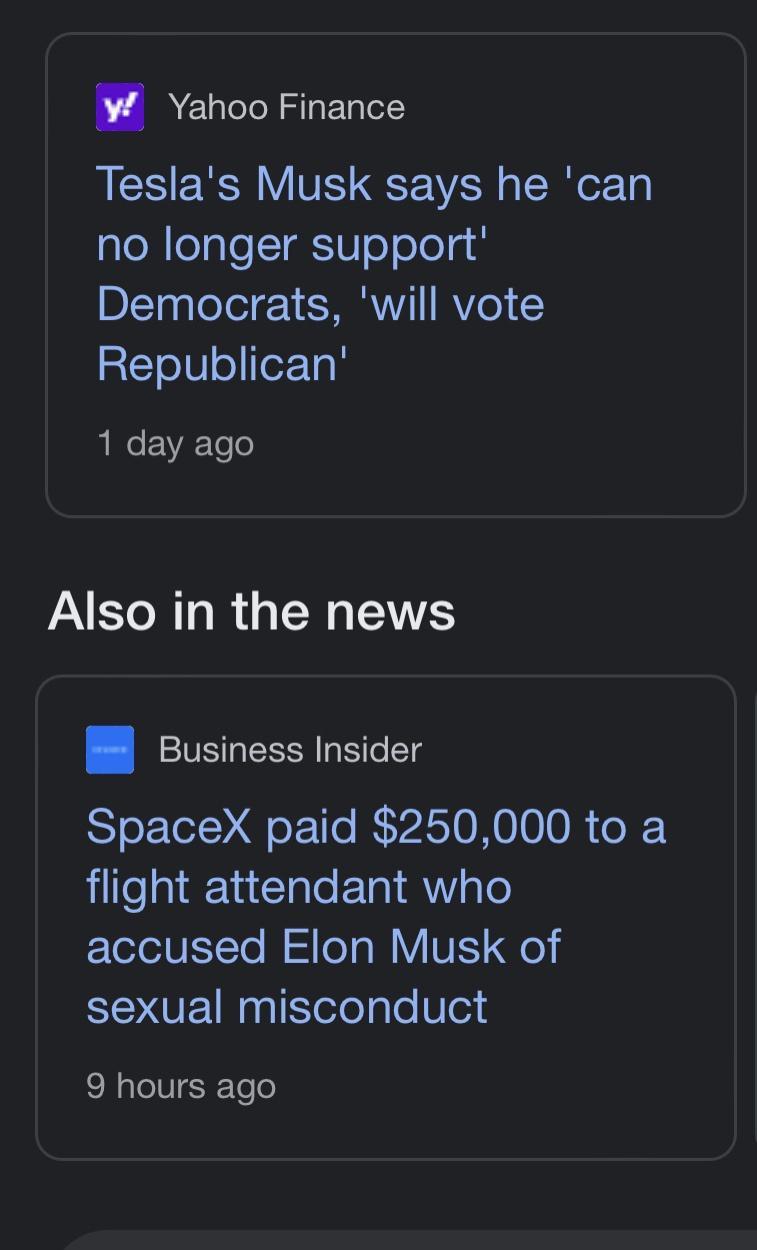Click the 'Business Insider' source name text
The image size is (757, 1250).
tap(289, 749)
